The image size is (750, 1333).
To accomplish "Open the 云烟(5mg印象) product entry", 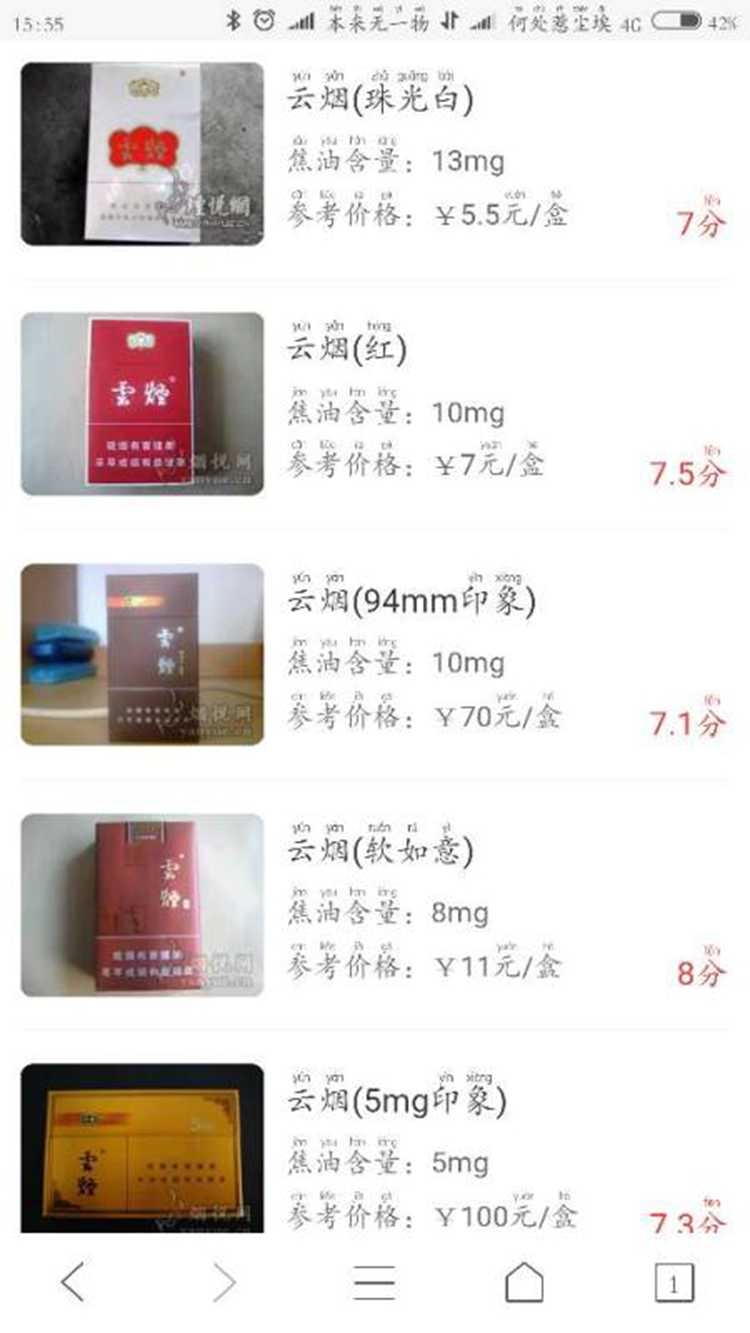I will pyautogui.click(x=397, y=1101).
